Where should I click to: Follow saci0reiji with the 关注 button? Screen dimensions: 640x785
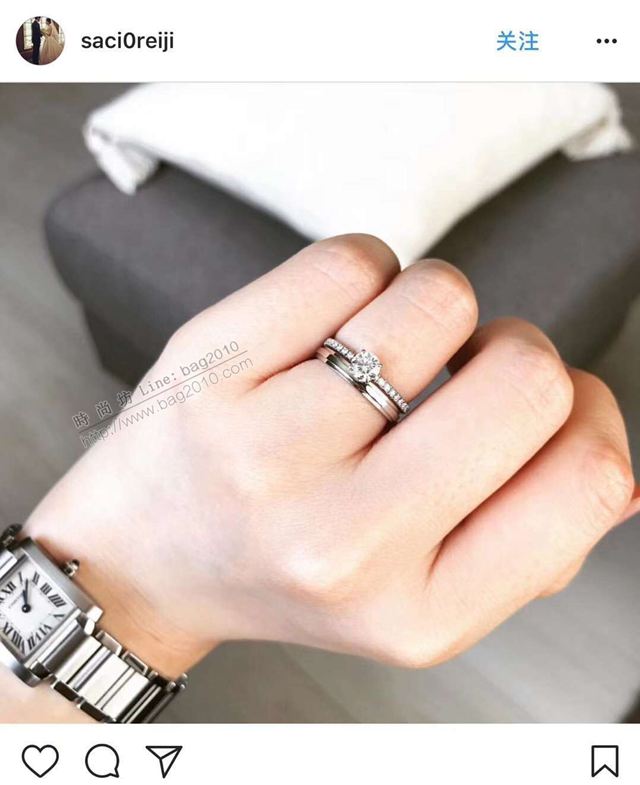click(517, 41)
